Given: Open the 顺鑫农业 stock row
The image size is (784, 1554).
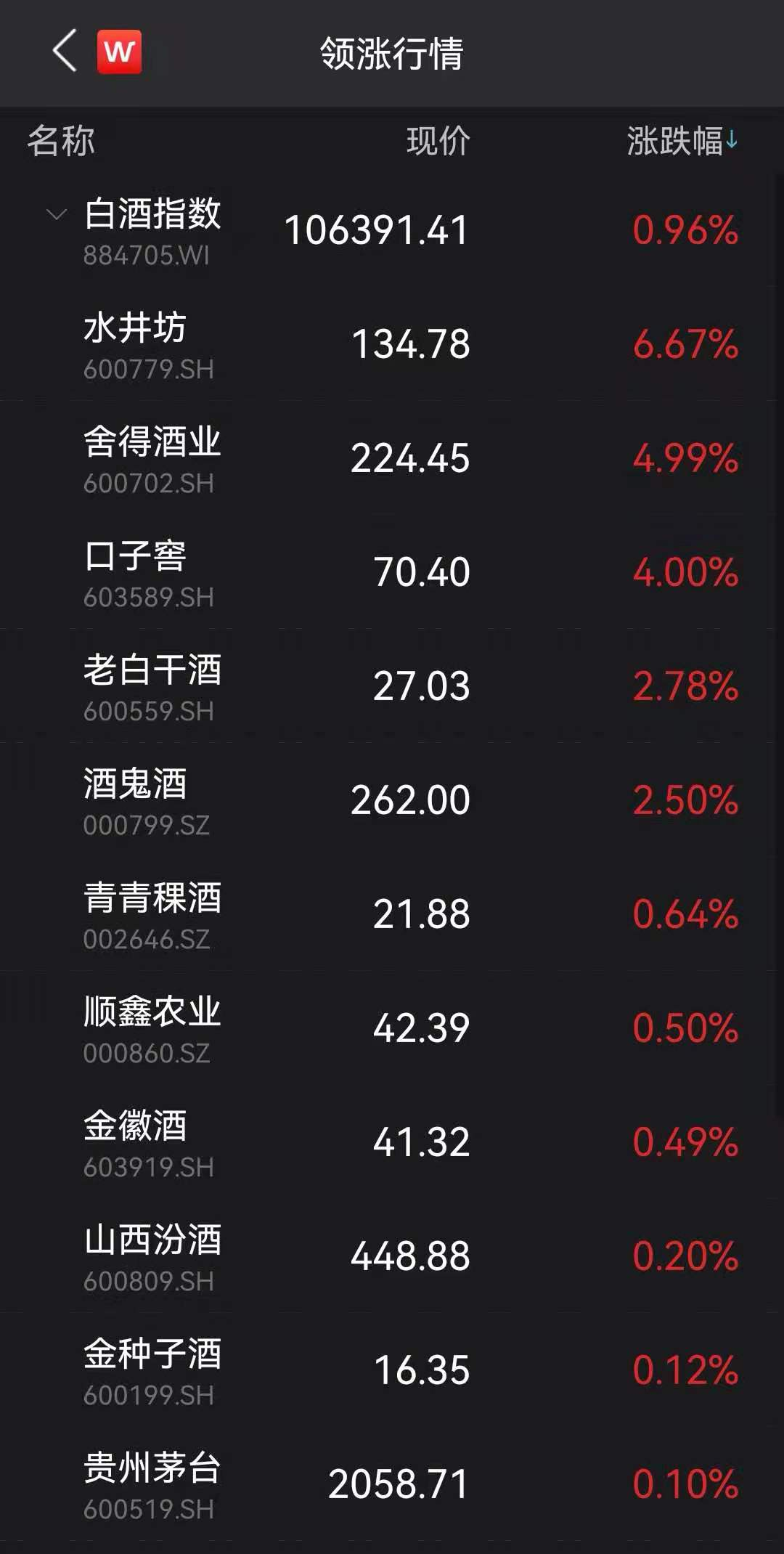Looking at the screenshot, I should [x=392, y=1028].
